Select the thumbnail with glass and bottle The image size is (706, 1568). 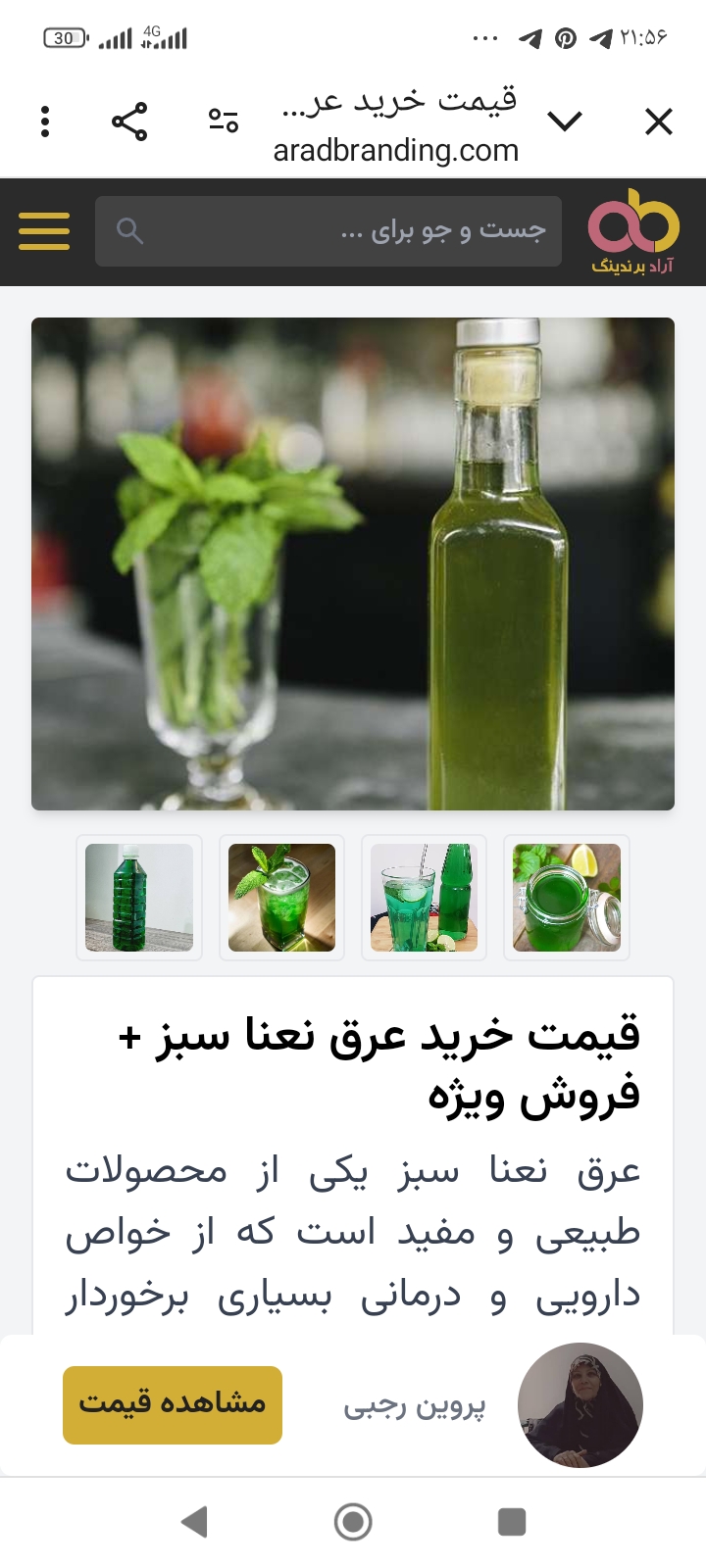[424, 898]
